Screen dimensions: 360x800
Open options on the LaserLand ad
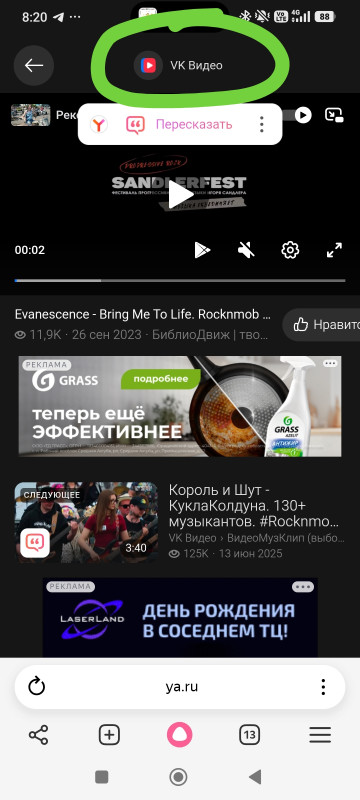click(x=303, y=587)
